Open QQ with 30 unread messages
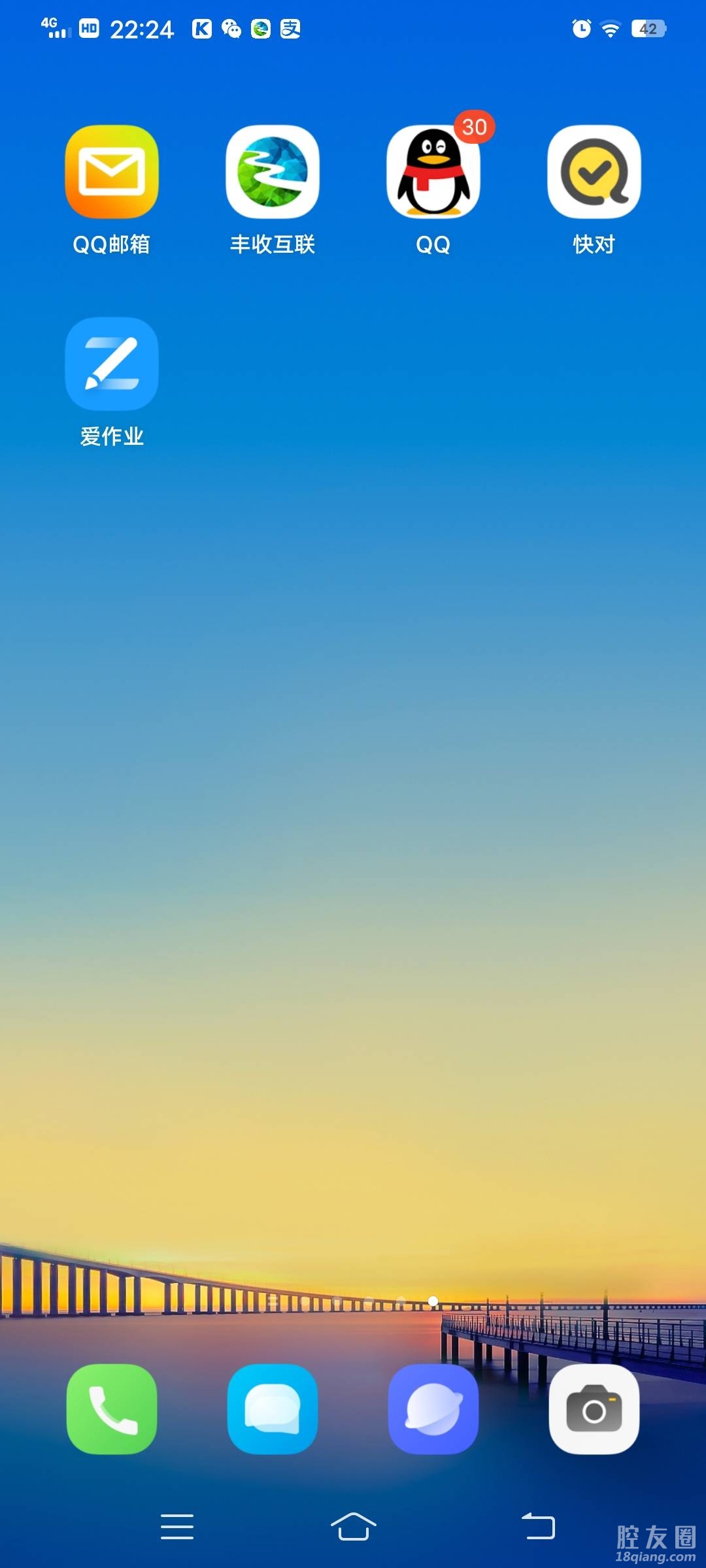 coord(433,172)
